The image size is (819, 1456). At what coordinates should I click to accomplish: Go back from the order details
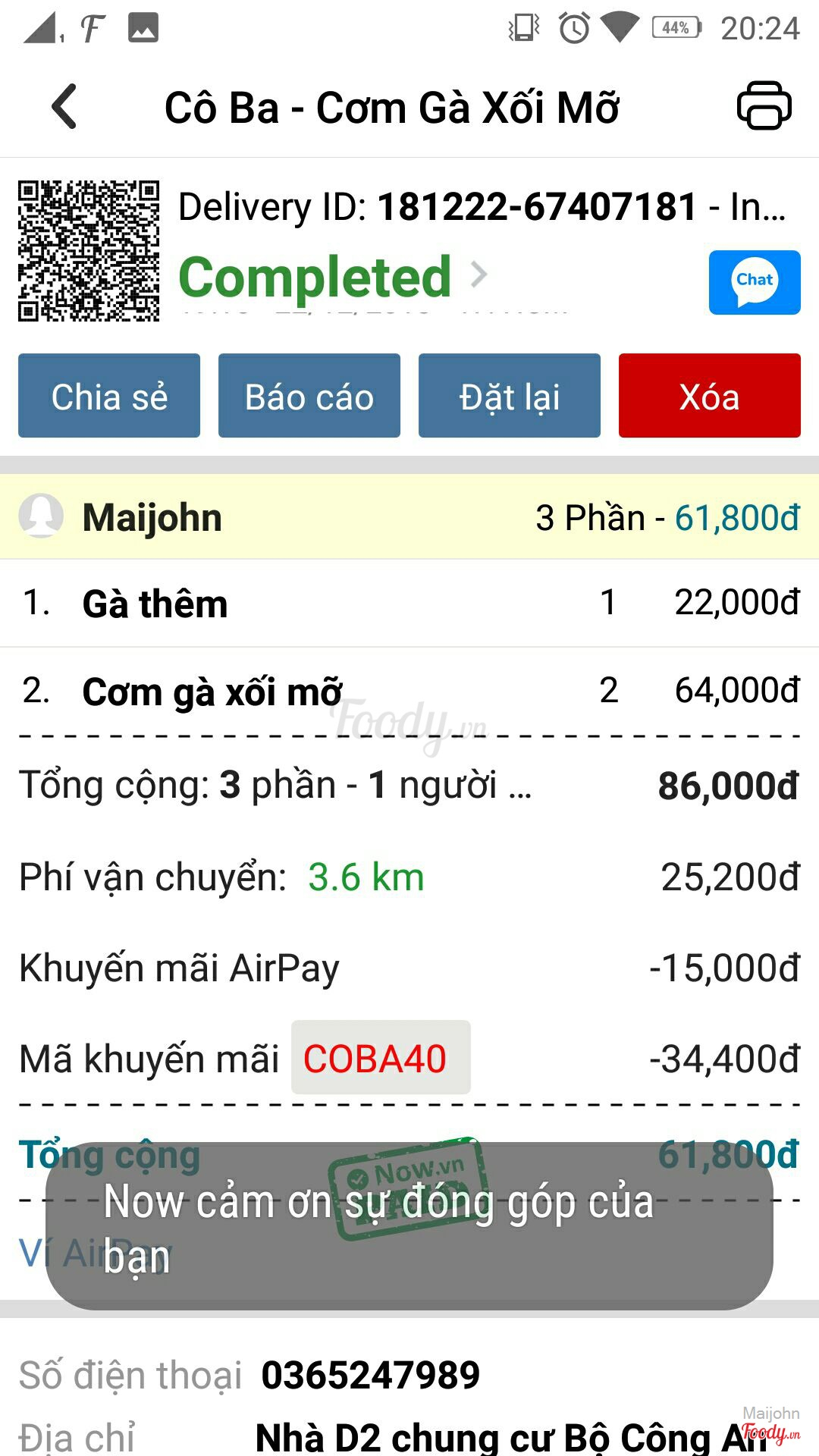point(65,107)
